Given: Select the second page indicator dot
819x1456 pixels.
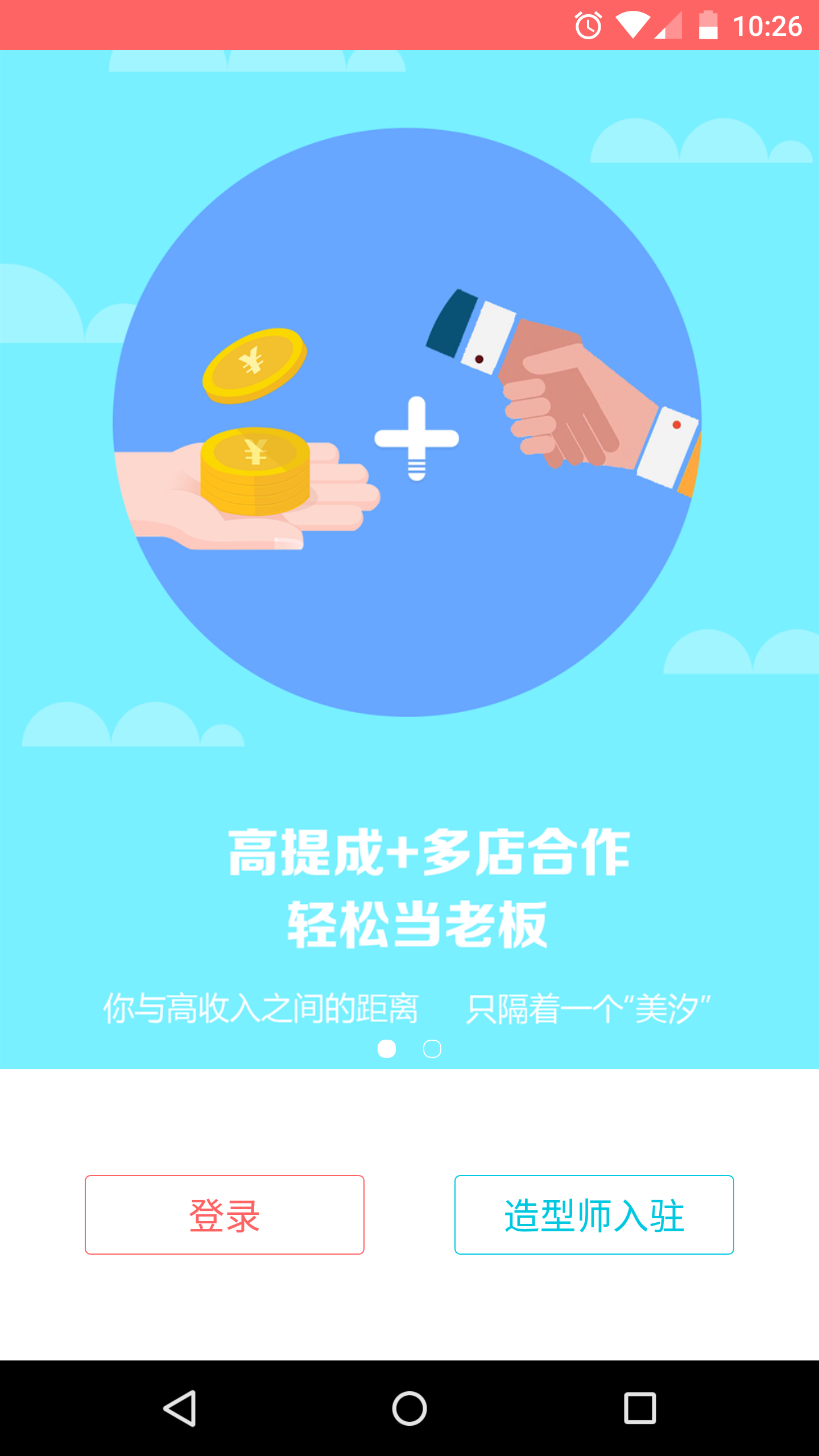Looking at the screenshot, I should pyautogui.click(x=432, y=1049).
